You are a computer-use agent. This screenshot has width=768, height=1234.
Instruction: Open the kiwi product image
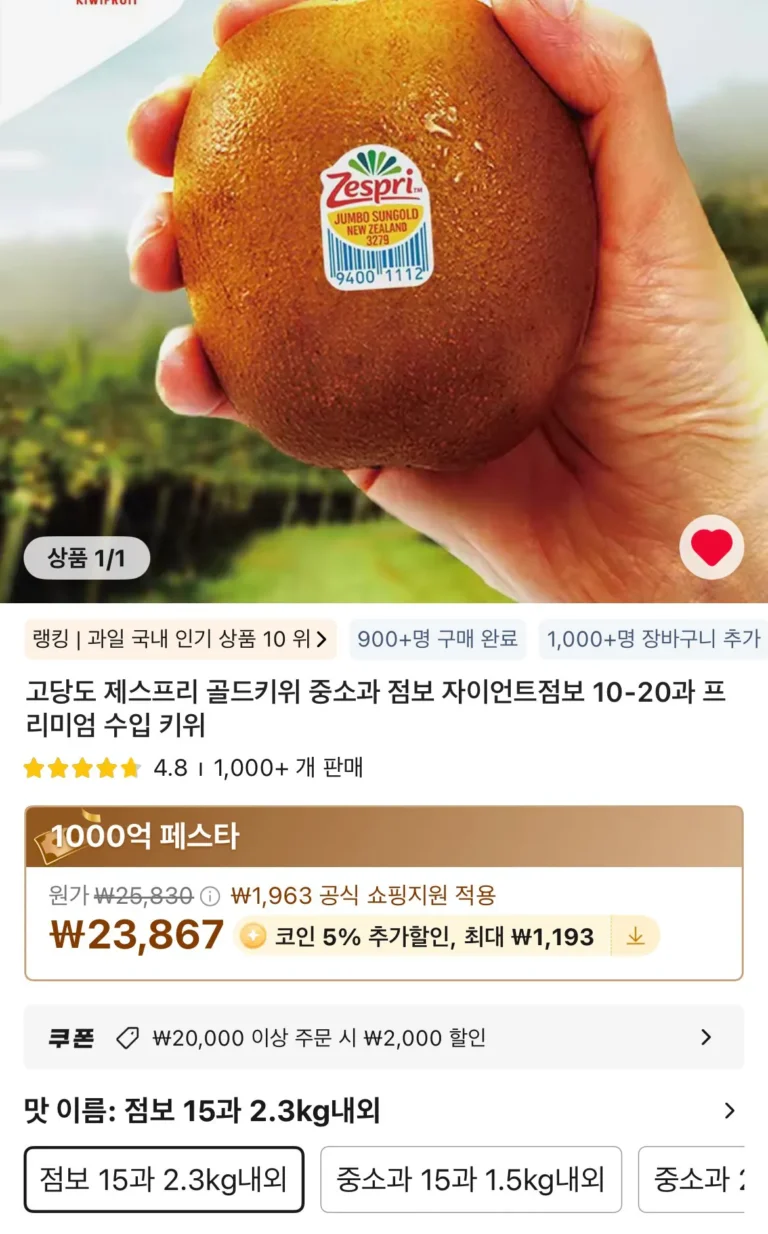384,300
